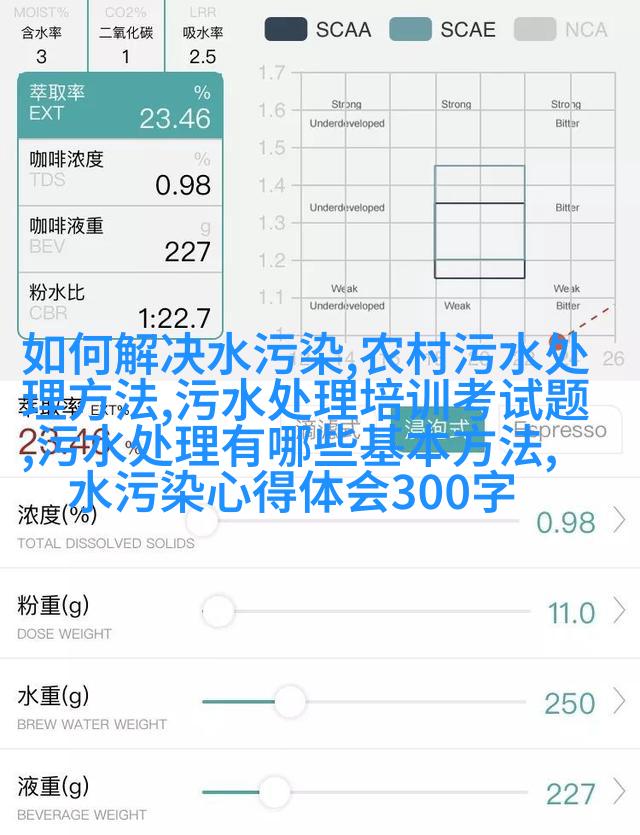
Task: Toggle the SCAE chart standard
Action: [442, 29]
